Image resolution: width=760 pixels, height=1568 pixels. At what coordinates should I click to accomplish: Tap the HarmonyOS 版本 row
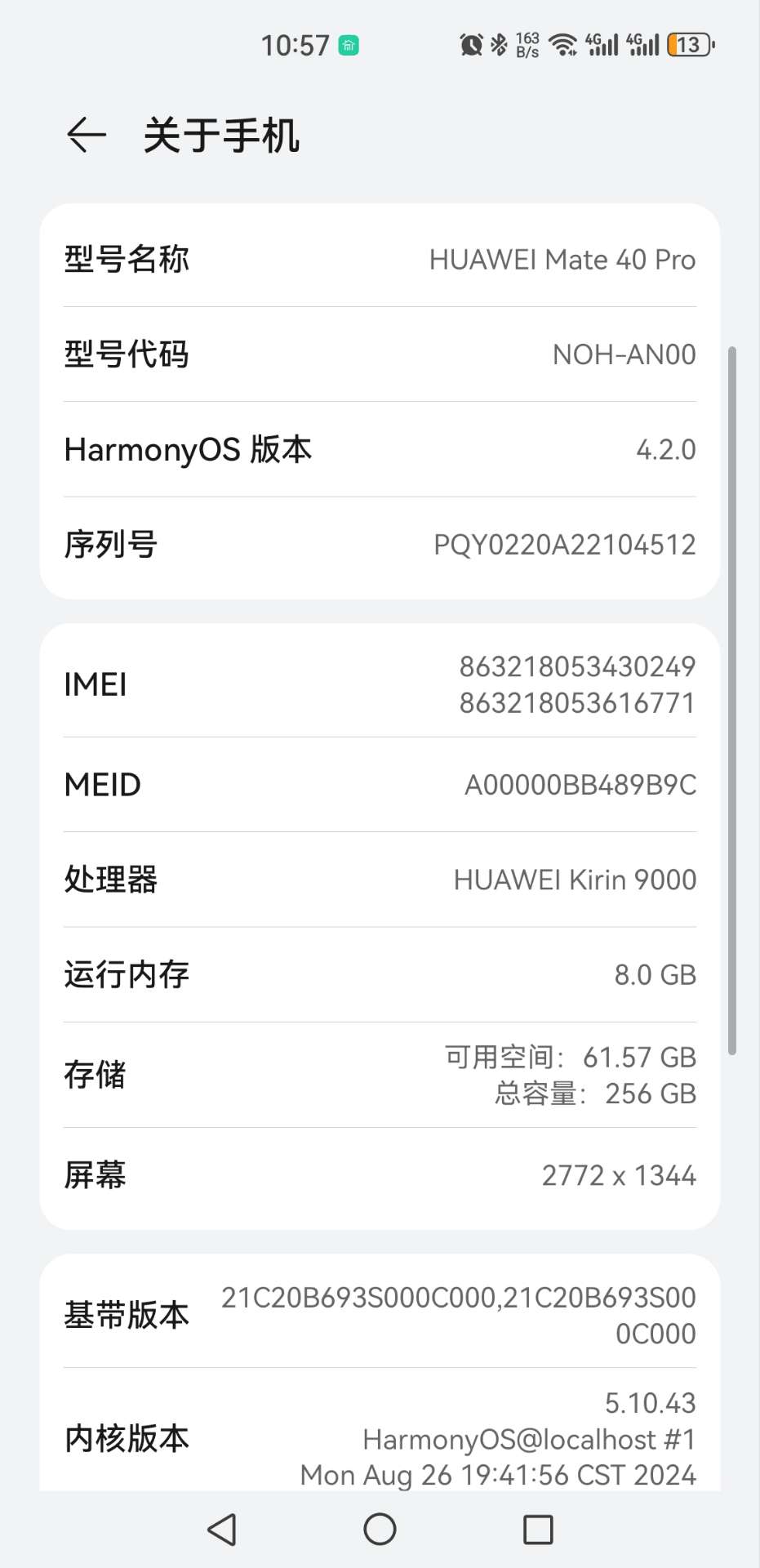[380, 449]
